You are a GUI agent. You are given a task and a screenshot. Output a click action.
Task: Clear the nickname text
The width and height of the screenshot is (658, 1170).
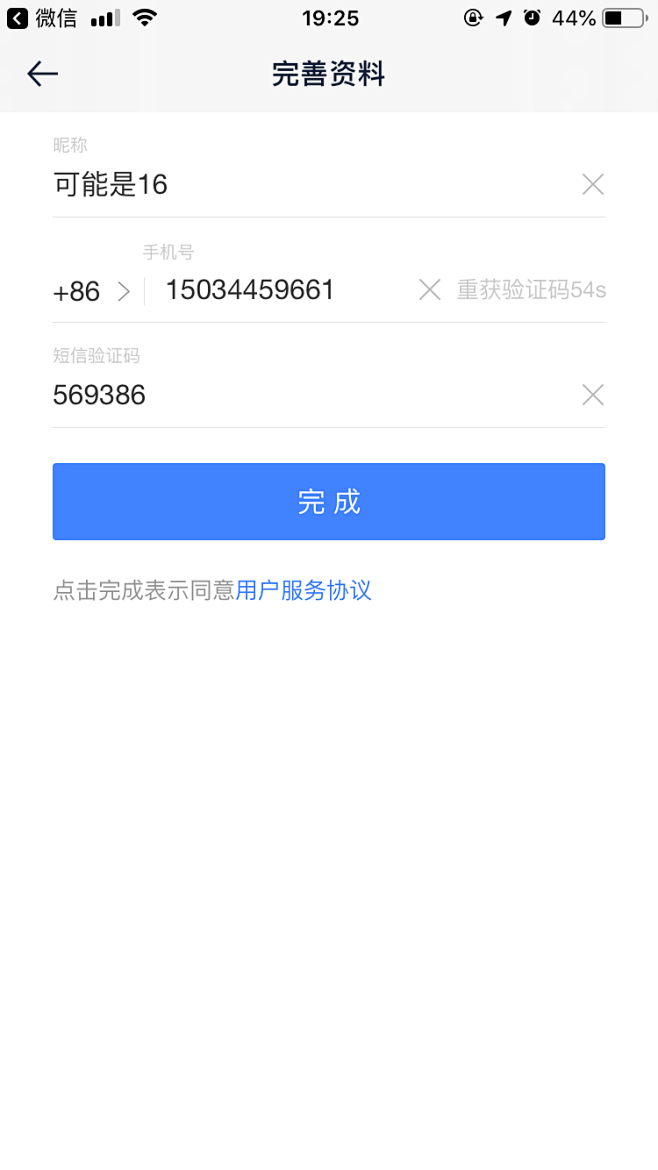593,184
